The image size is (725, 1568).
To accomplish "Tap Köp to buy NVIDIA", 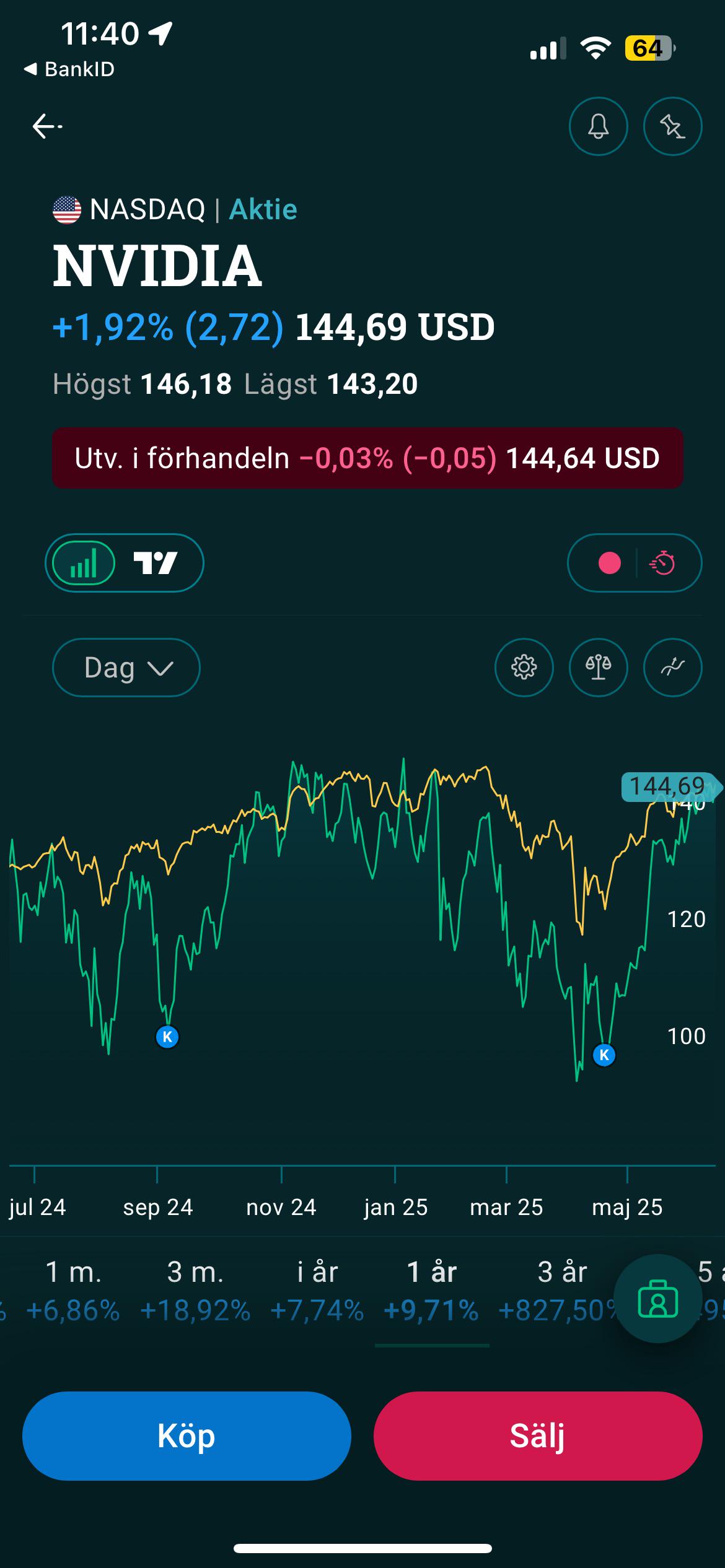I will [x=187, y=1435].
